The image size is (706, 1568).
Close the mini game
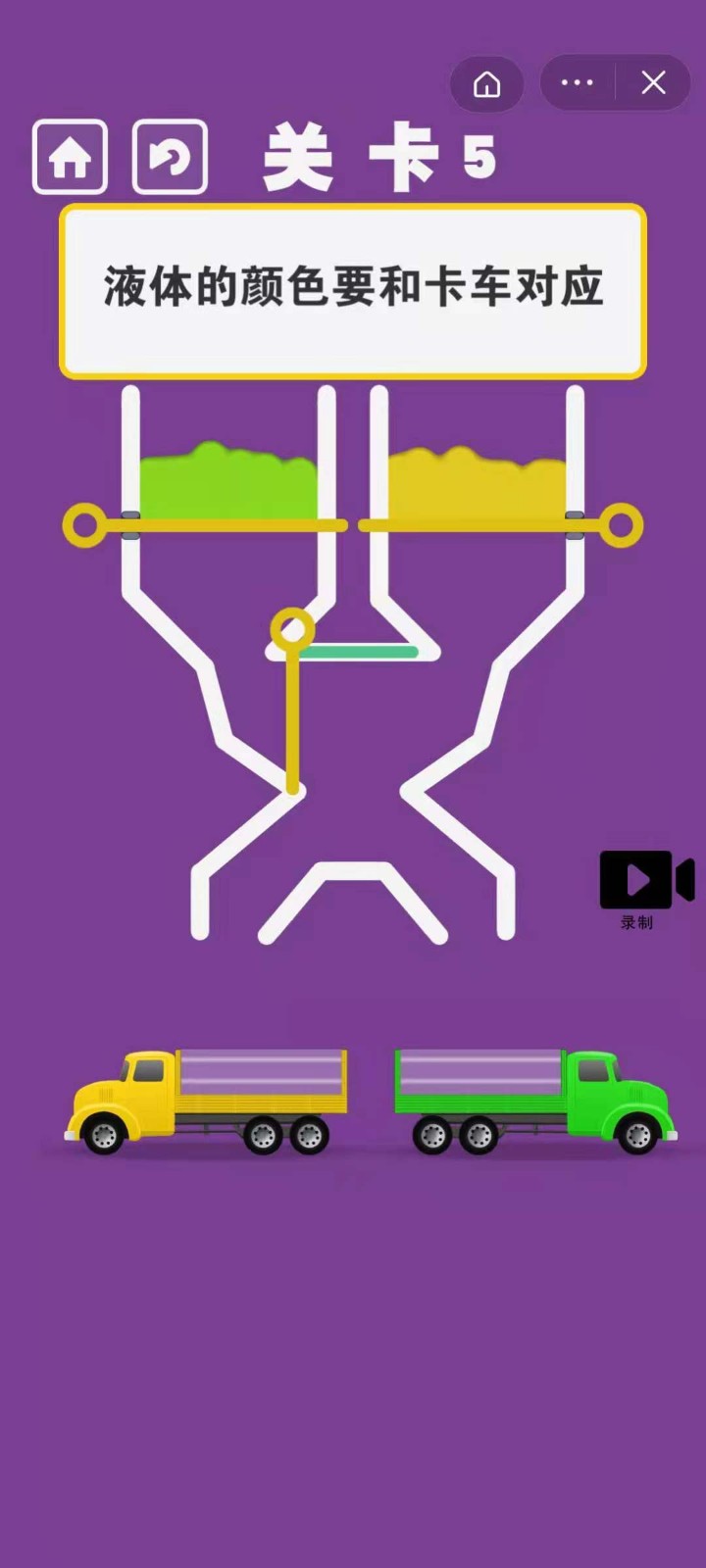pos(653,83)
